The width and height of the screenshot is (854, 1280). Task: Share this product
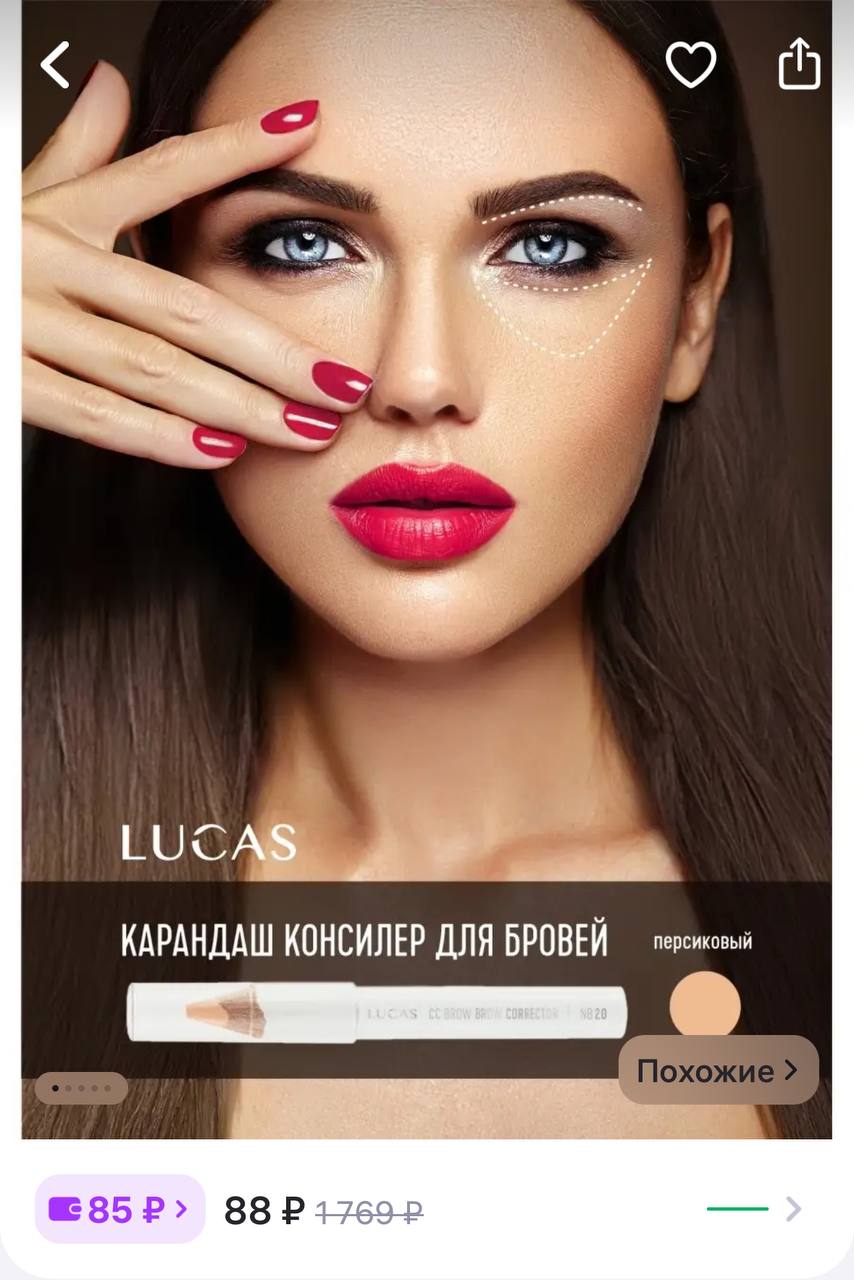tap(799, 66)
